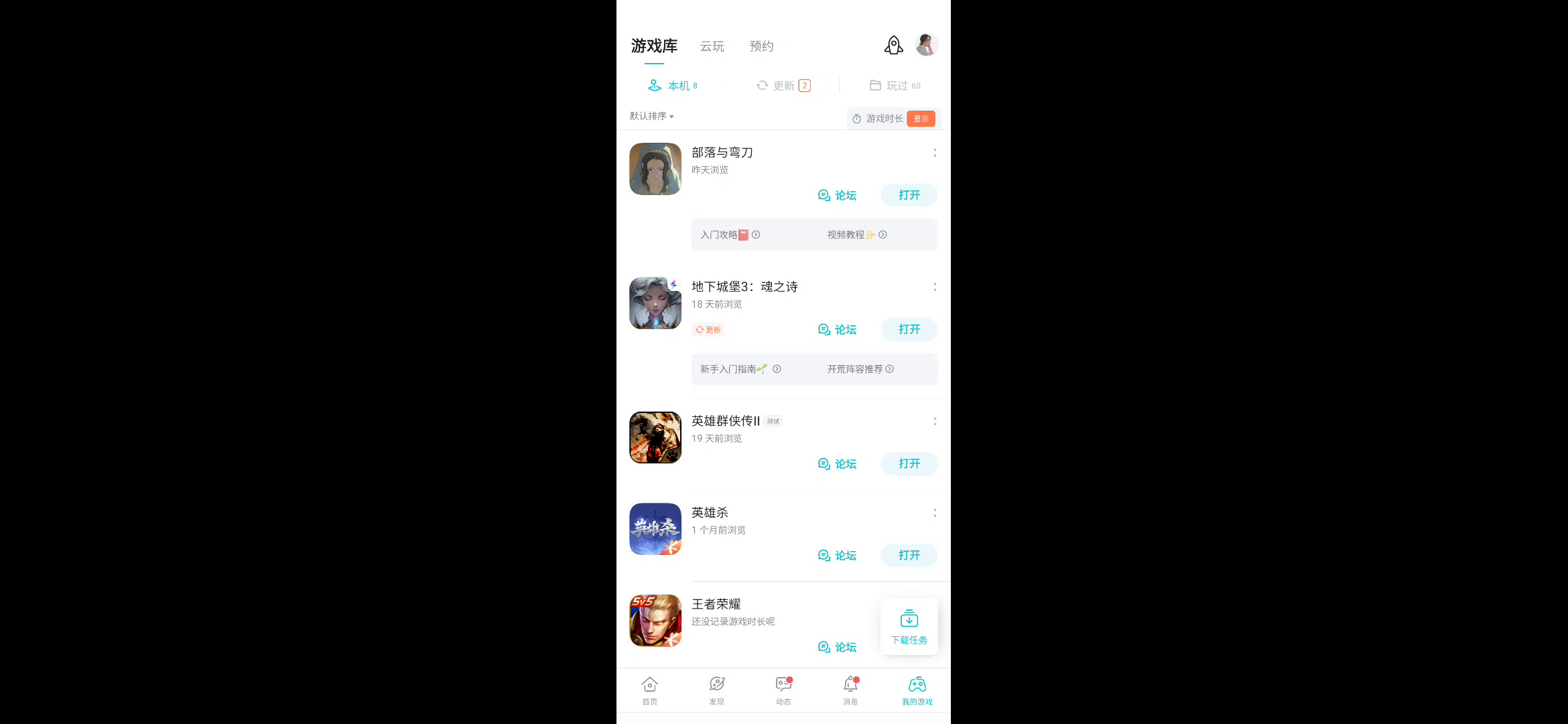Viewport: 1568px width, 724px height.
Task: Open the 王者荣耀 game entry
Action: tap(716, 605)
